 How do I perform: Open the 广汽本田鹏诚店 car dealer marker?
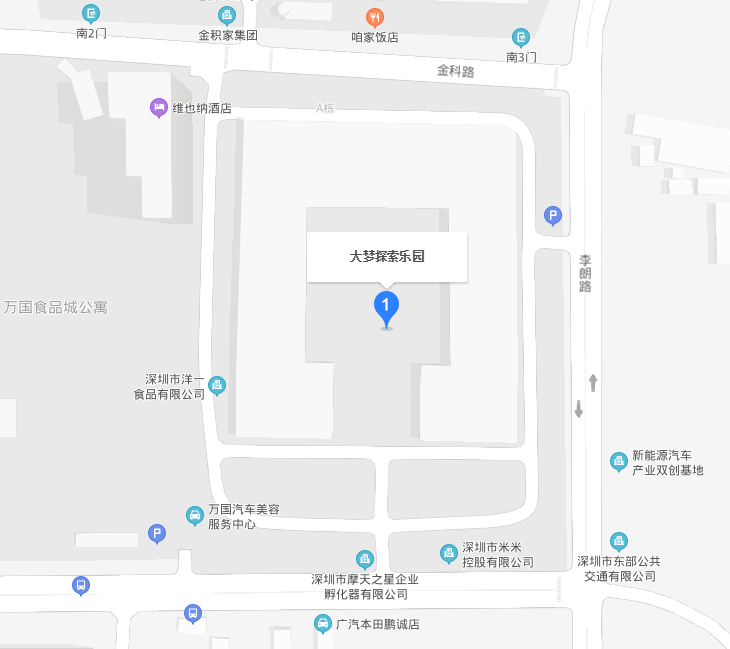323,624
